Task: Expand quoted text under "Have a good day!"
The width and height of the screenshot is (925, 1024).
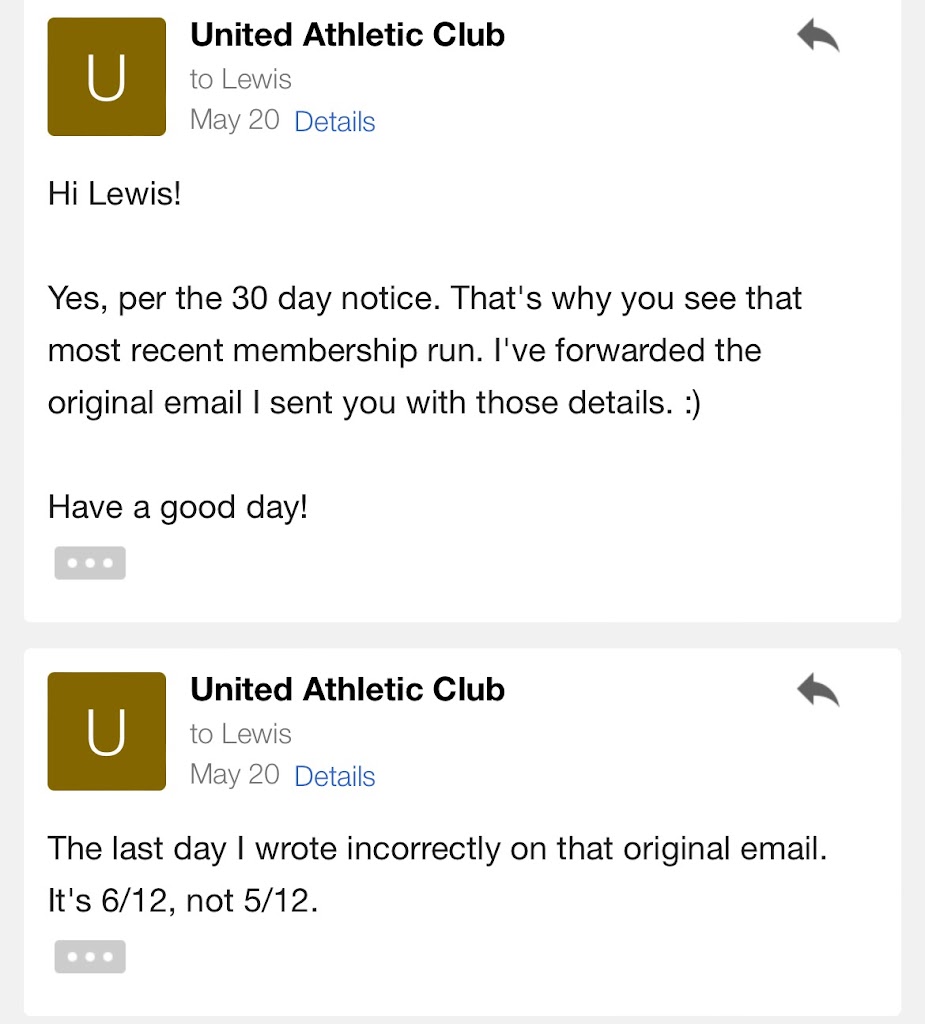Action: (x=90, y=563)
